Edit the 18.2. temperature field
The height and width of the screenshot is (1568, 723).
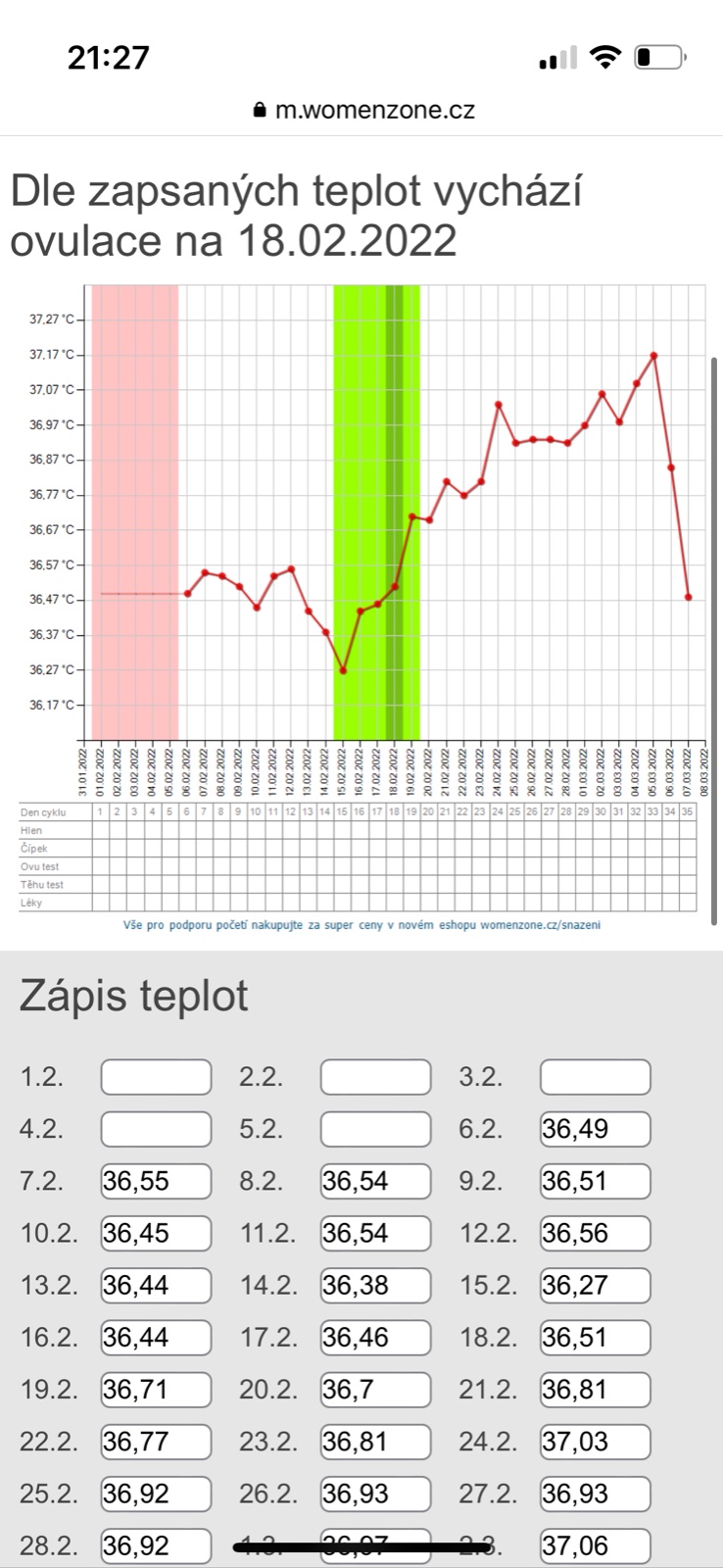[x=595, y=1337]
